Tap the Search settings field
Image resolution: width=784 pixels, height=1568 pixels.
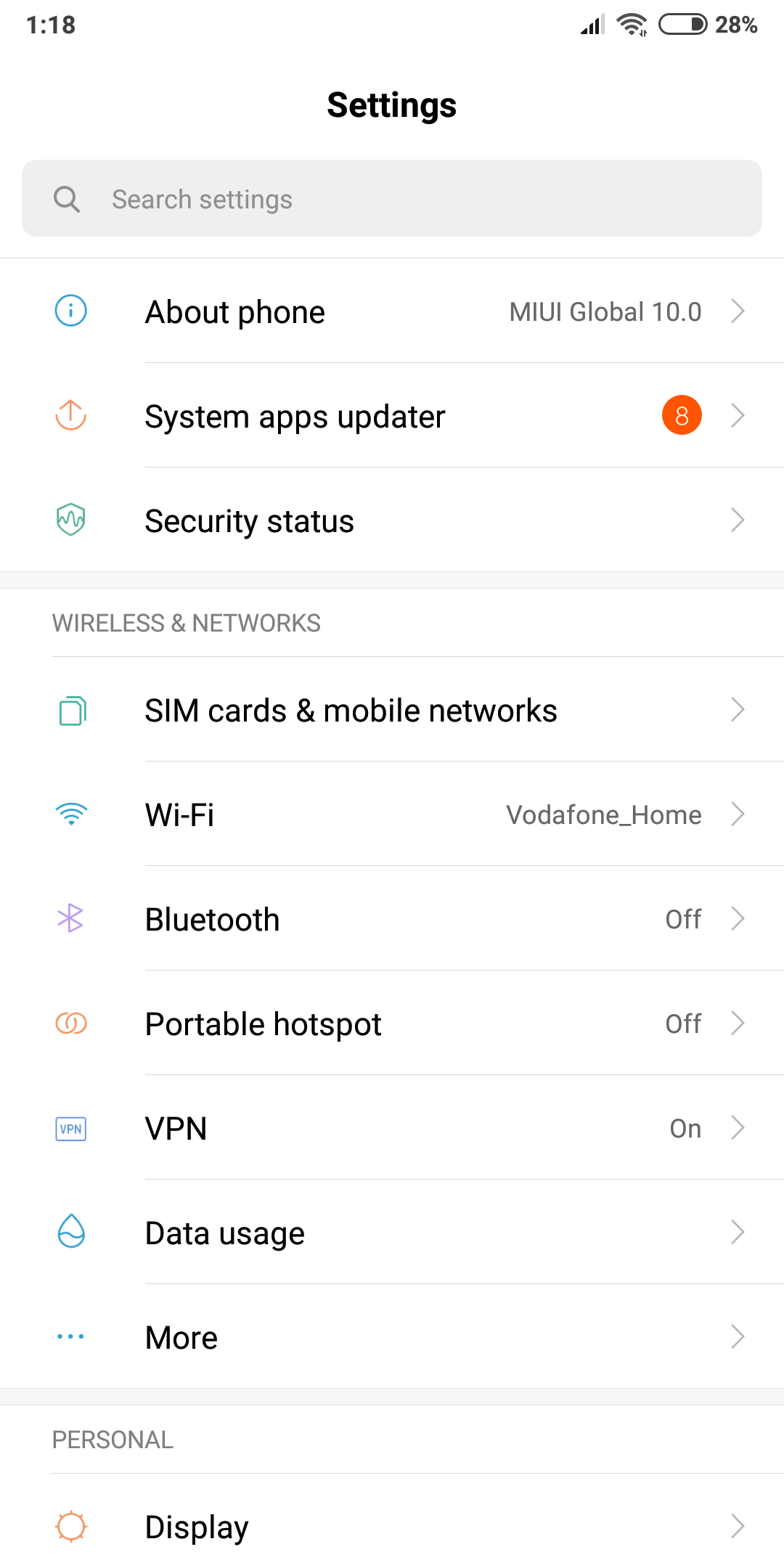[x=392, y=198]
